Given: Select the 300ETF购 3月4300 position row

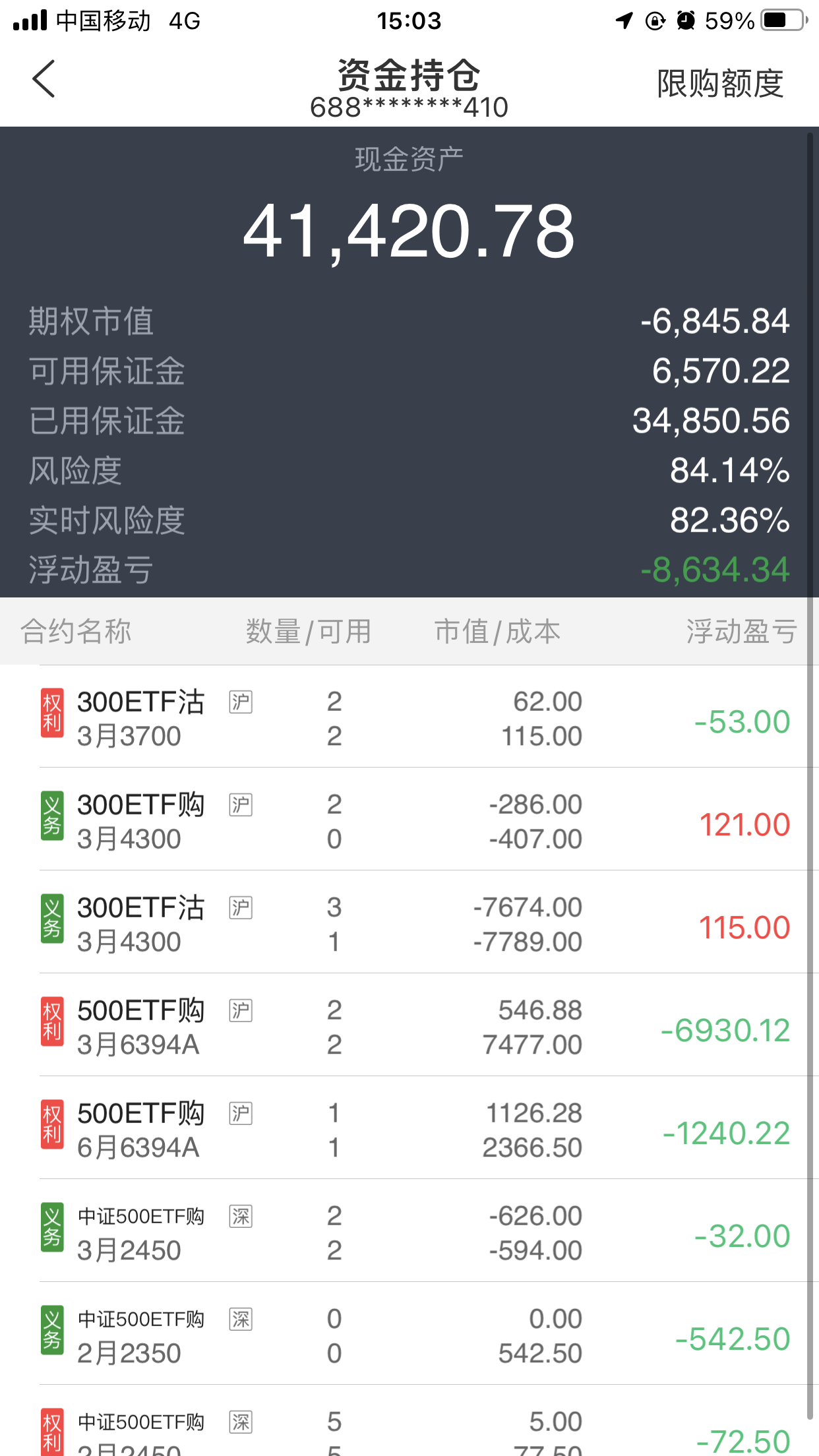Looking at the screenshot, I should [x=409, y=822].
